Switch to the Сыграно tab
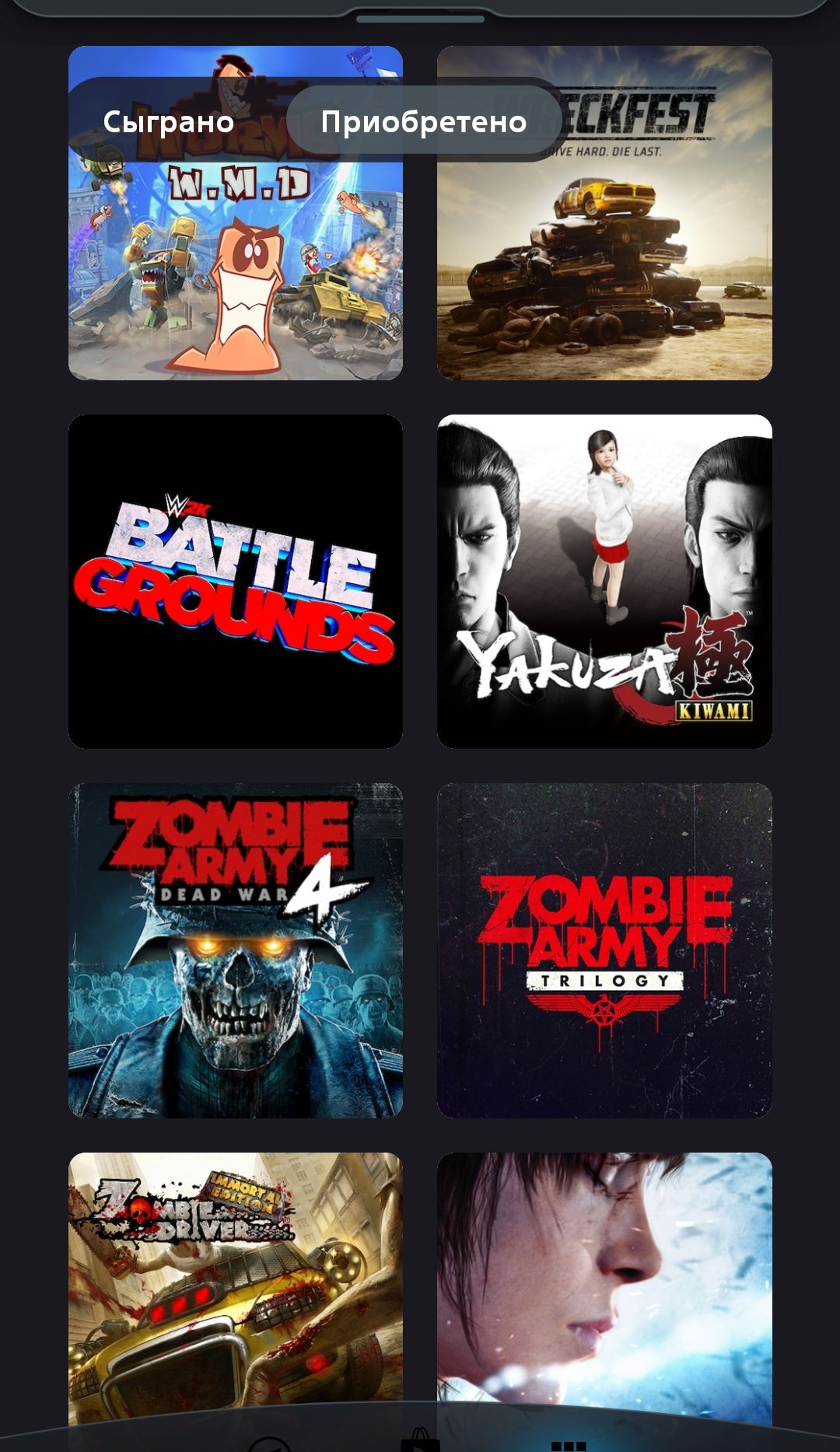Image resolution: width=840 pixels, height=1452 pixels. (169, 121)
